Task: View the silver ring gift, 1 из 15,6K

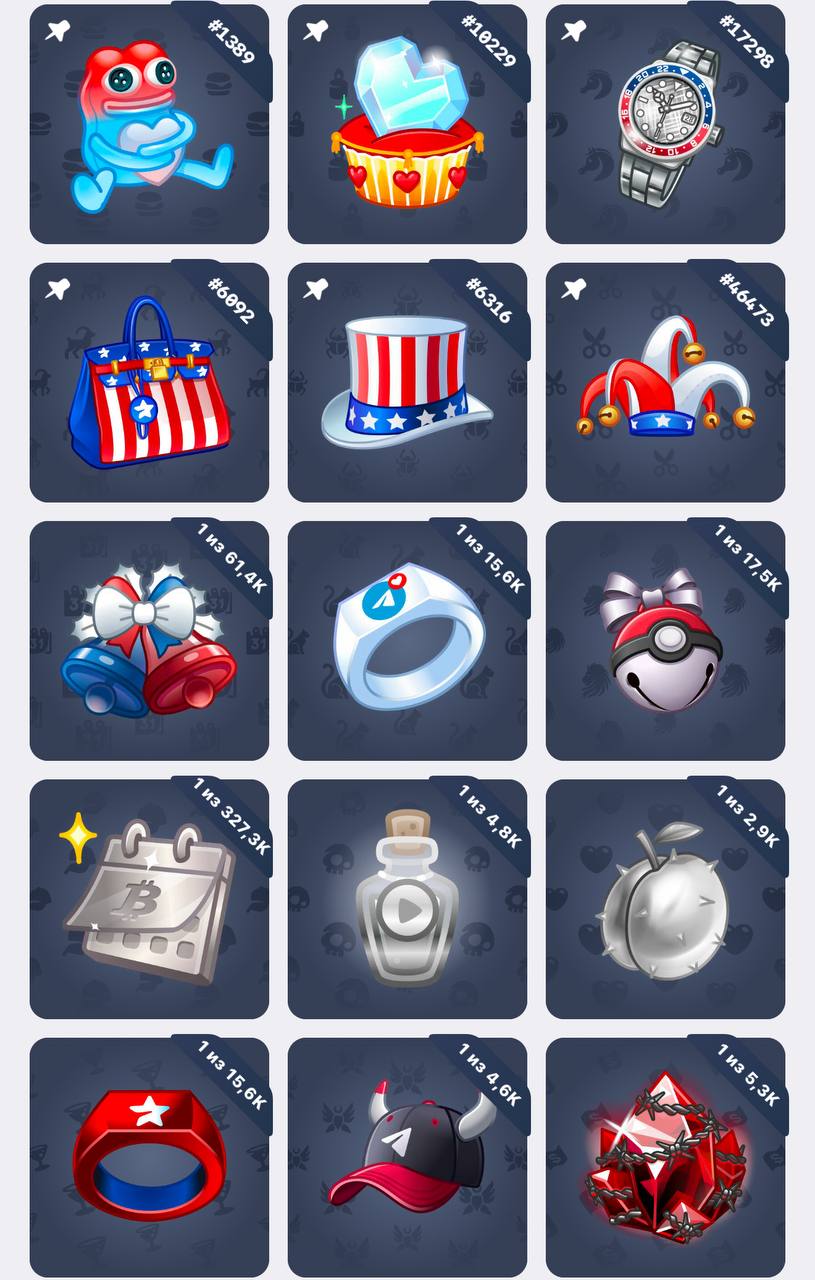Action: [407, 641]
